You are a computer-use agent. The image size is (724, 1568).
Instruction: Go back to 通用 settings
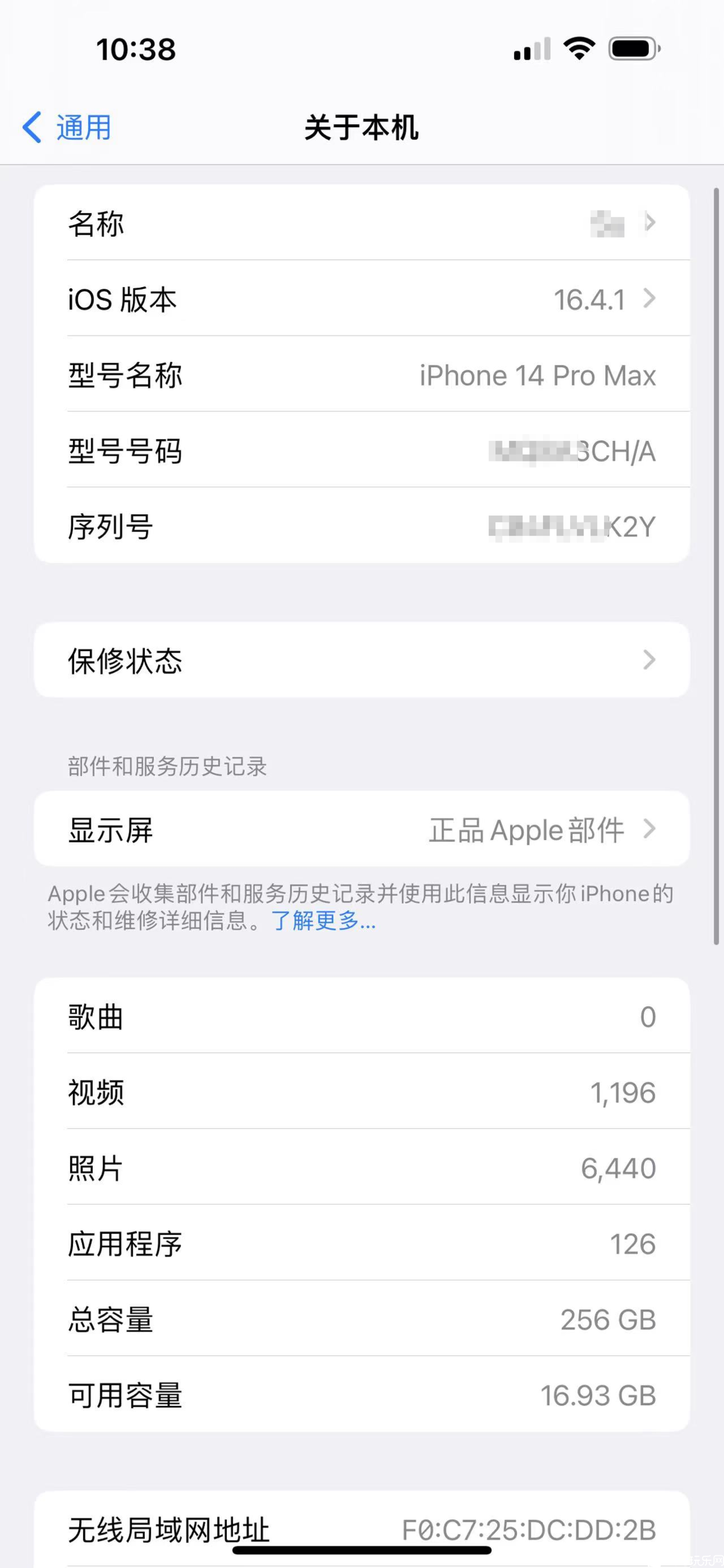pyautogui.click(x=67, y=128)
